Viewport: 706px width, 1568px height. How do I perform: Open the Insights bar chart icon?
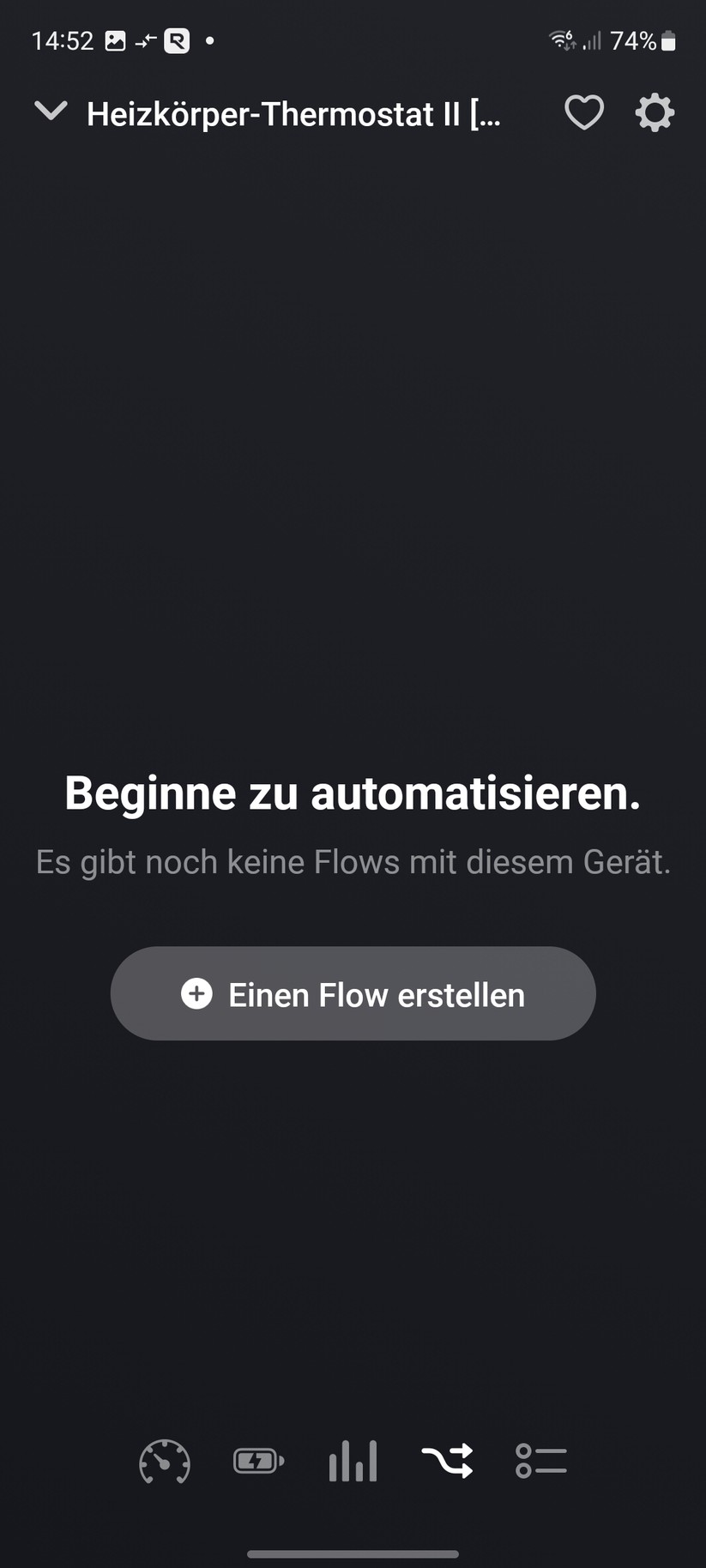pos(353,1462)
